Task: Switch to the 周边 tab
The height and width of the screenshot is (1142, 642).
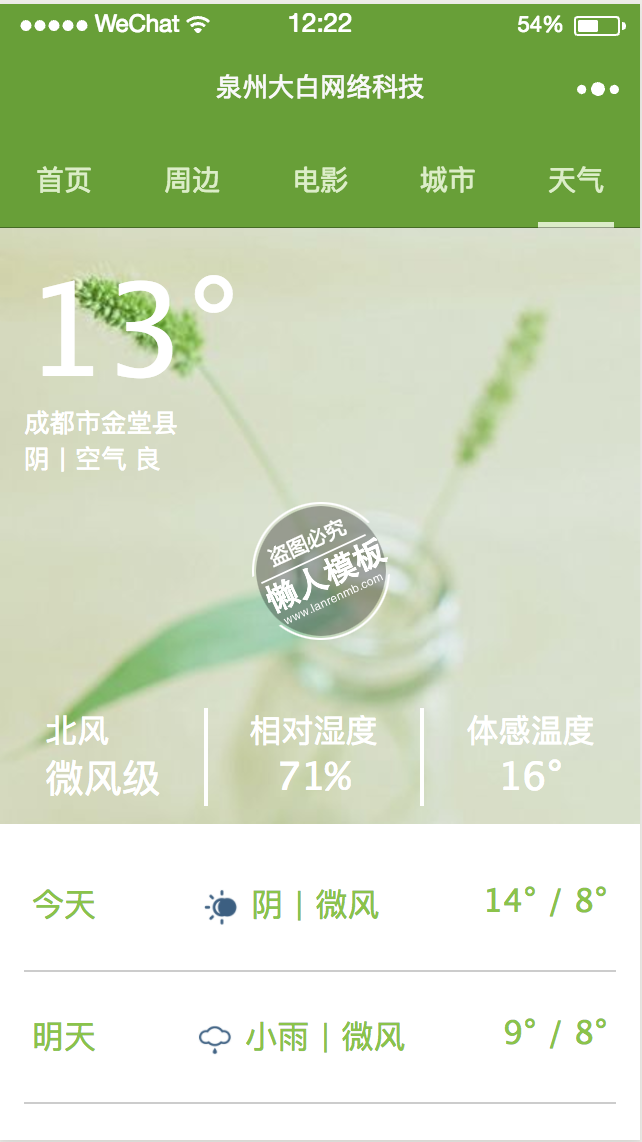Action: (192, 181)
